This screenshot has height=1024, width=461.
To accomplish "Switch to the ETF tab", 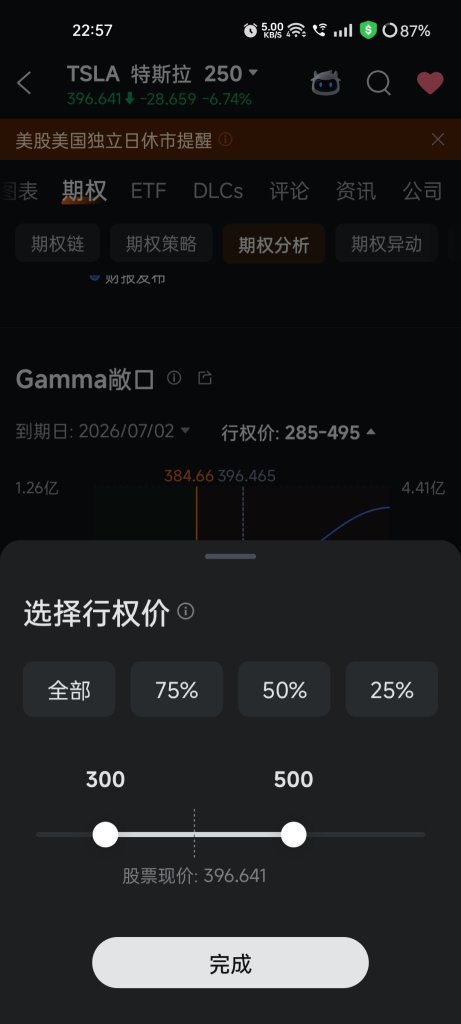I will (148, 191).
